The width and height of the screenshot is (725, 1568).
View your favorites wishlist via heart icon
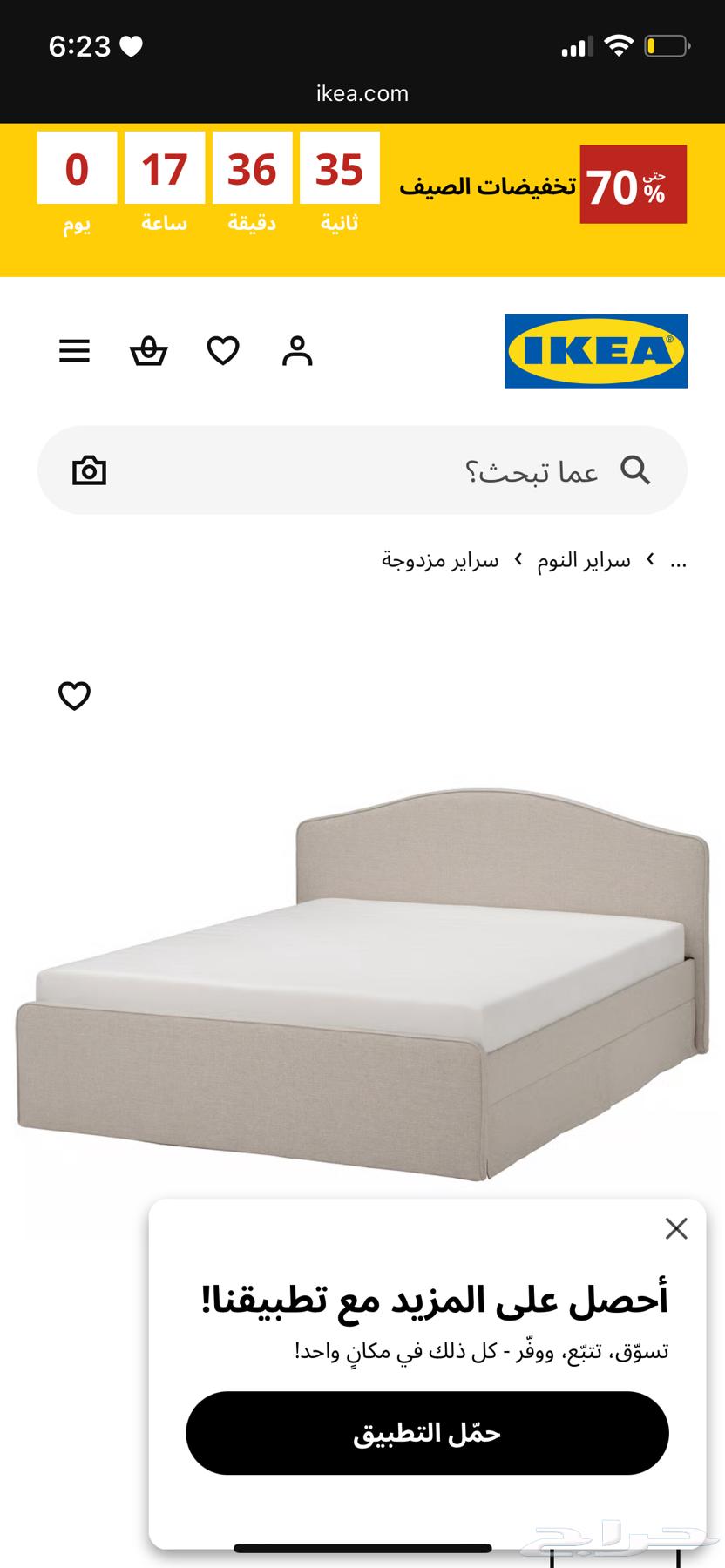pyautogui.click(x=222, y=351)
